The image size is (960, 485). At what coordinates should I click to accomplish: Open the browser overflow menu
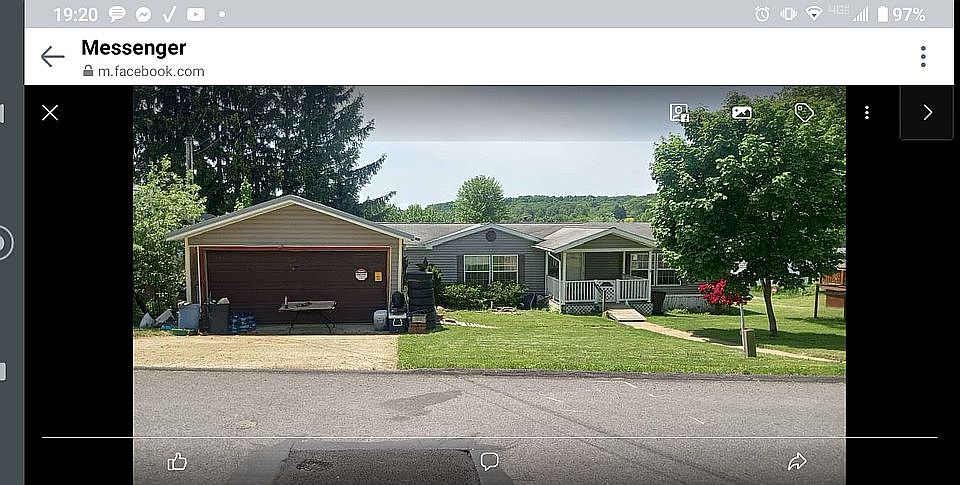coord(922,57)
